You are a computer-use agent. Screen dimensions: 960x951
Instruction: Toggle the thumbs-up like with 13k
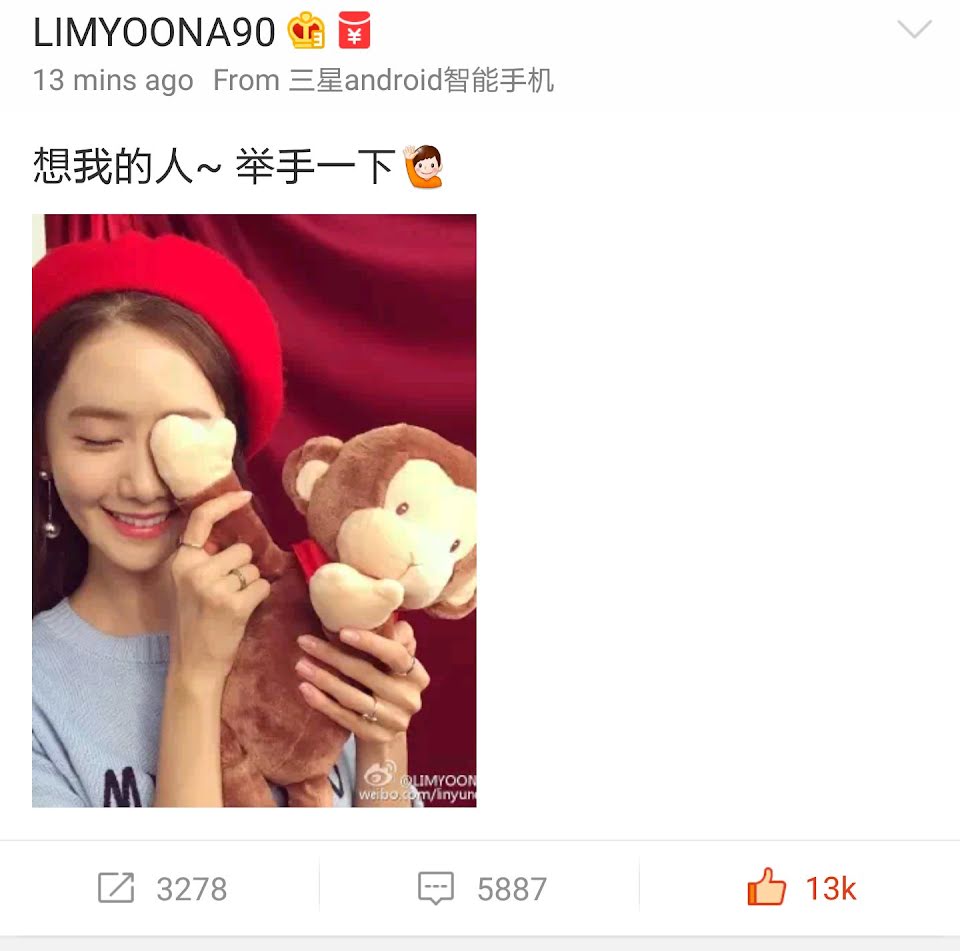coord(800,888)
